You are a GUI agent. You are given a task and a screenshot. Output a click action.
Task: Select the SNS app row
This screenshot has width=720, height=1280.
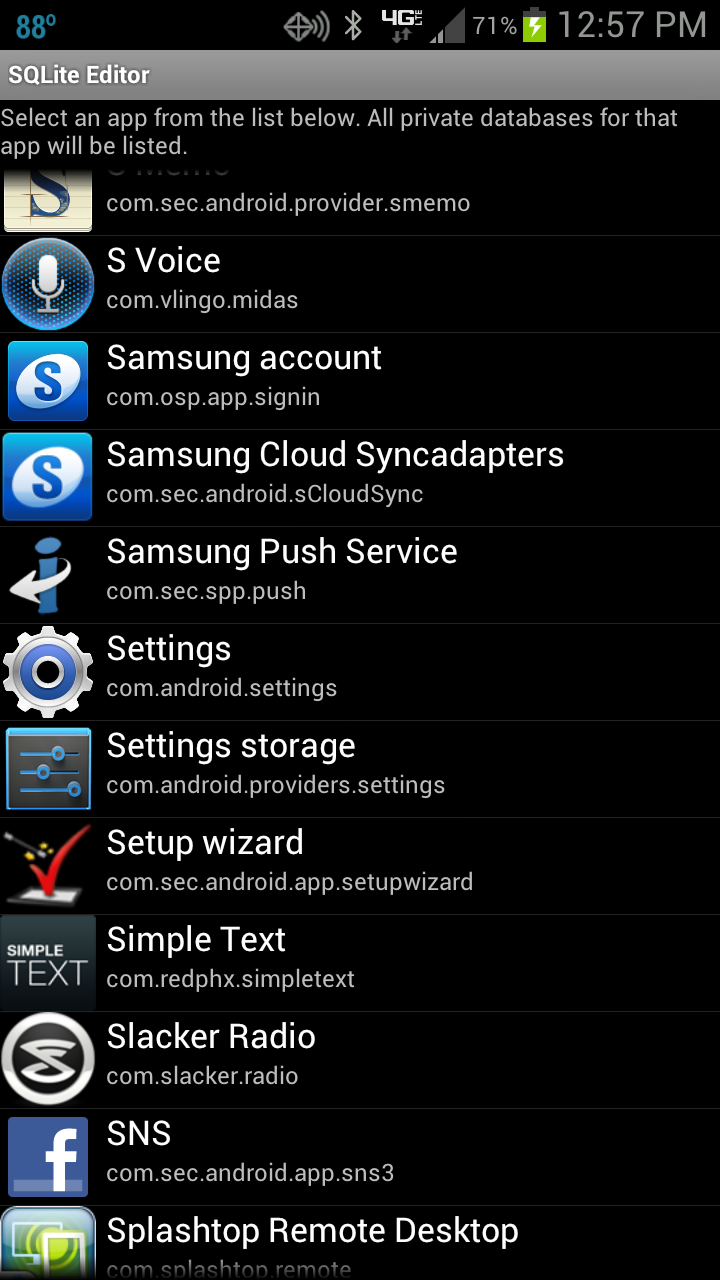360,1157
